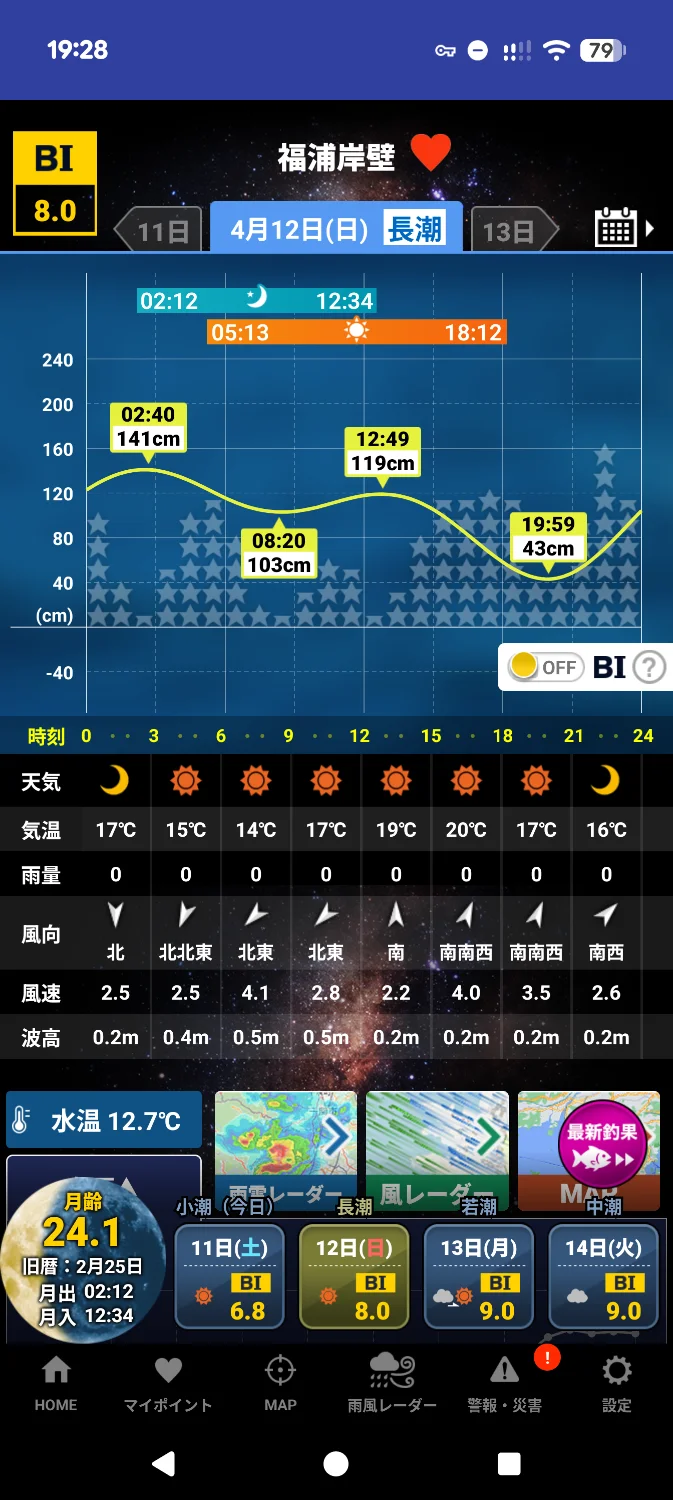Open マイポイント in bottom navigation
Screen dimensions: 673x1500
[168, 1383]
